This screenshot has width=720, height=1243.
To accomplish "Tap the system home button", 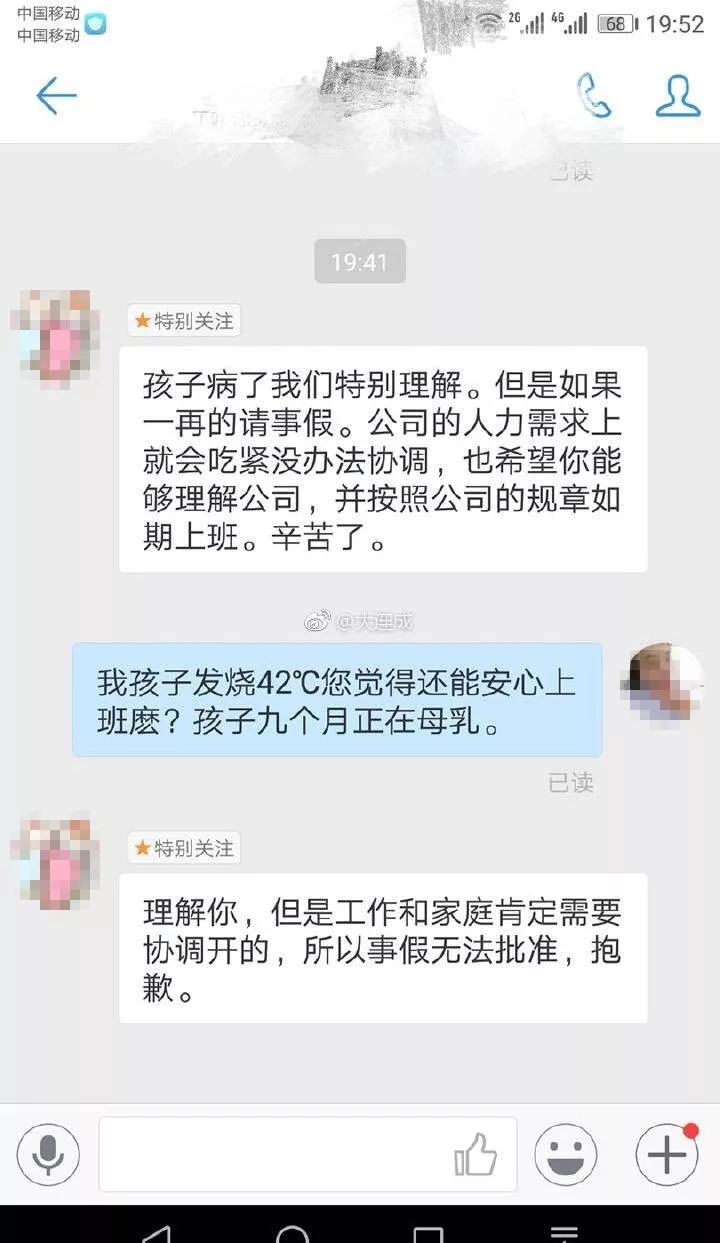I will [x=292, y=1234].
